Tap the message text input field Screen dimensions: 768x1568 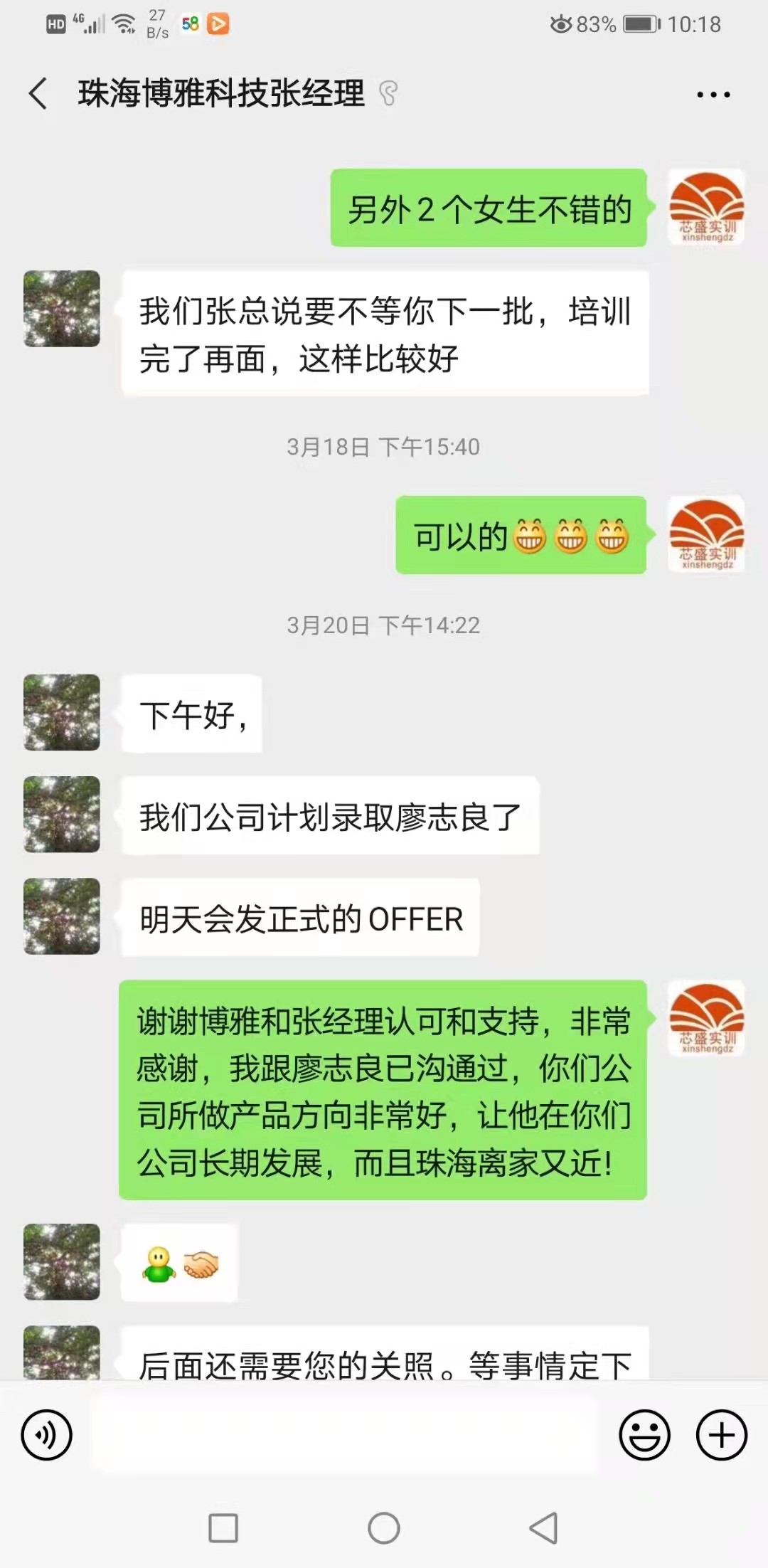pos(345,1435)
